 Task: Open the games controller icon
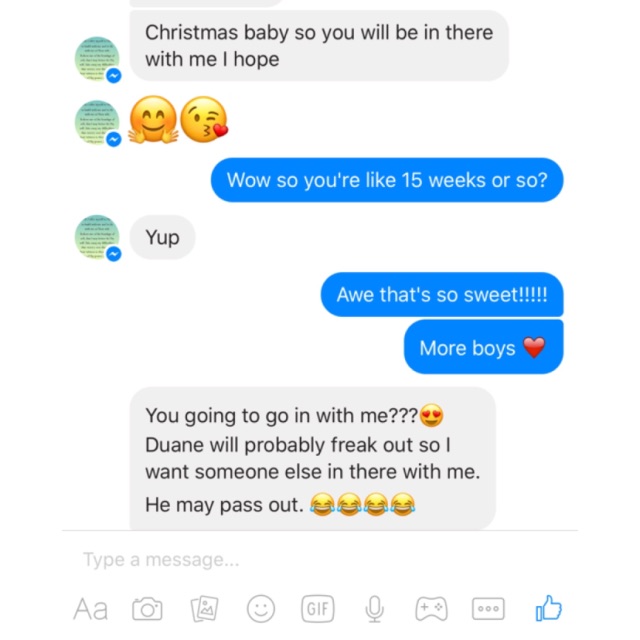[431, 609]
